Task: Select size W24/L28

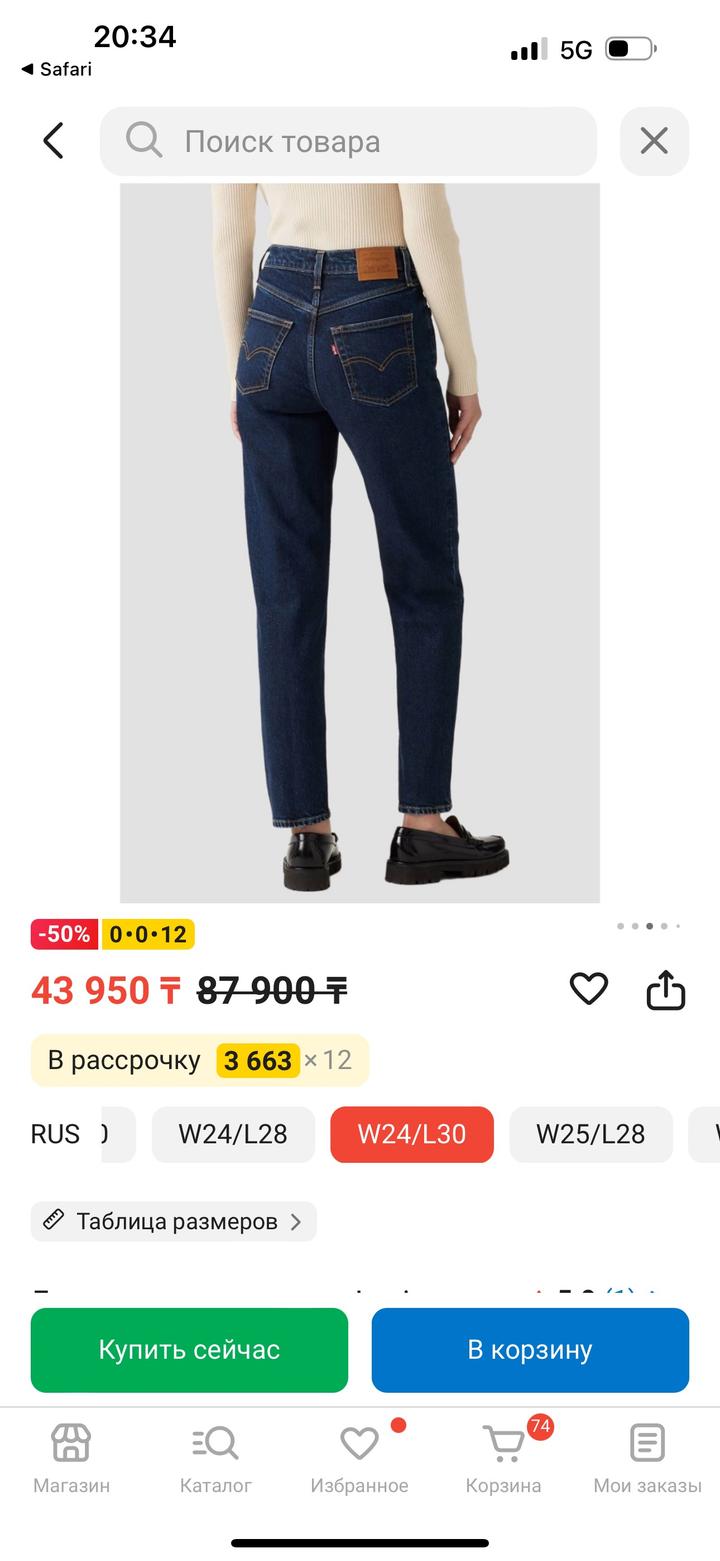Action: (x=233, y=1134)
